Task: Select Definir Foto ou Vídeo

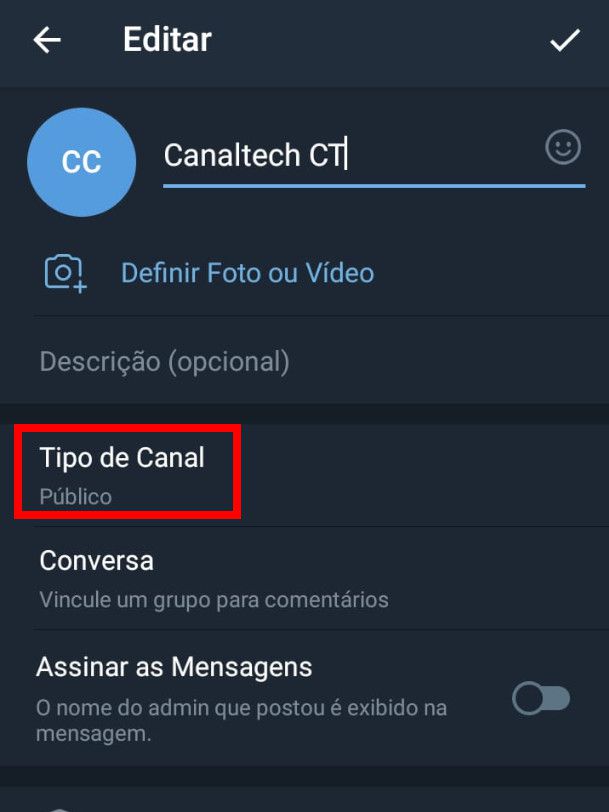Action: pyautogui.click(x=247, y=273)
